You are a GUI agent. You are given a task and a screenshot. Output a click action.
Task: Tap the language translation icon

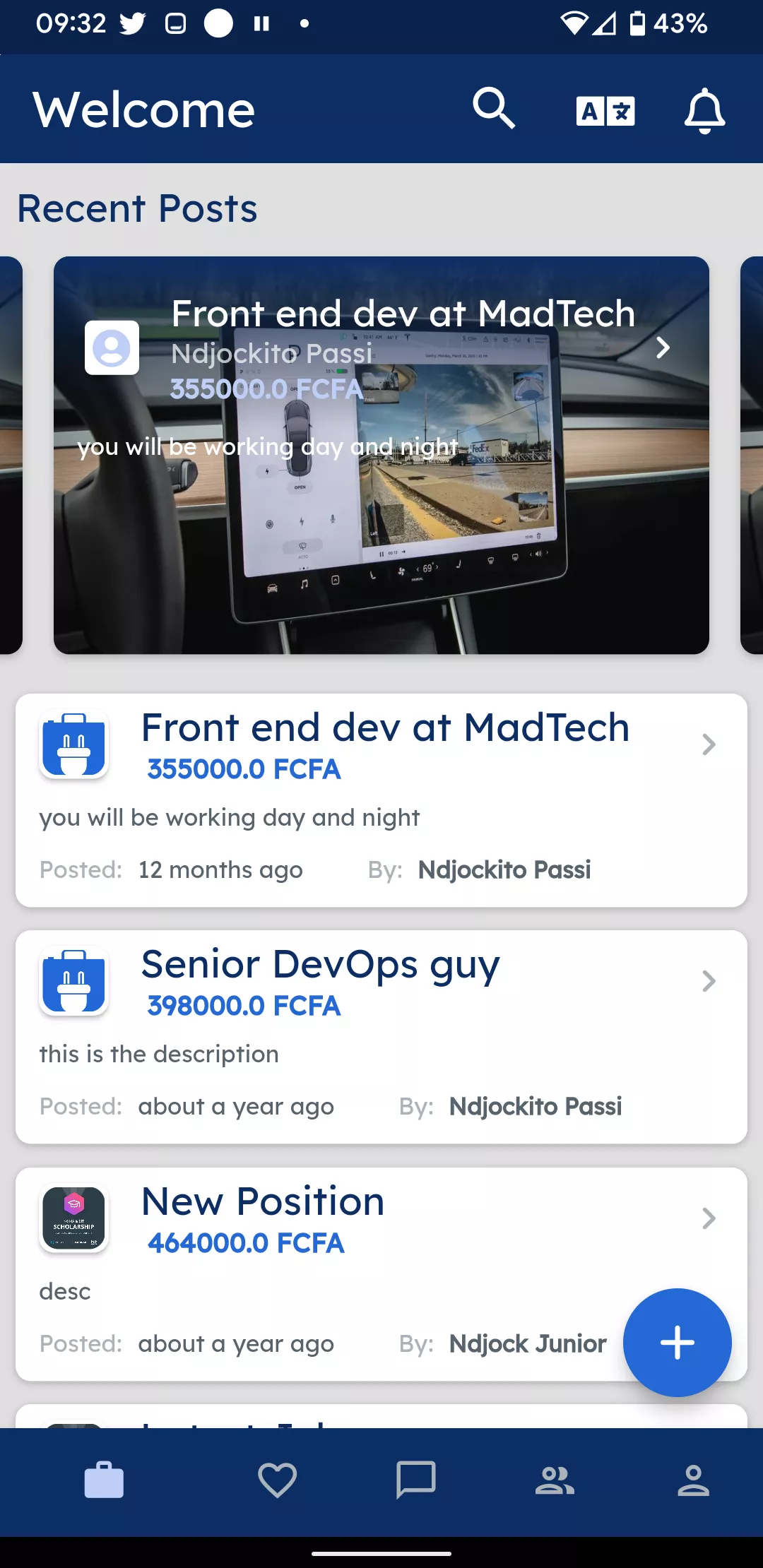606,110
